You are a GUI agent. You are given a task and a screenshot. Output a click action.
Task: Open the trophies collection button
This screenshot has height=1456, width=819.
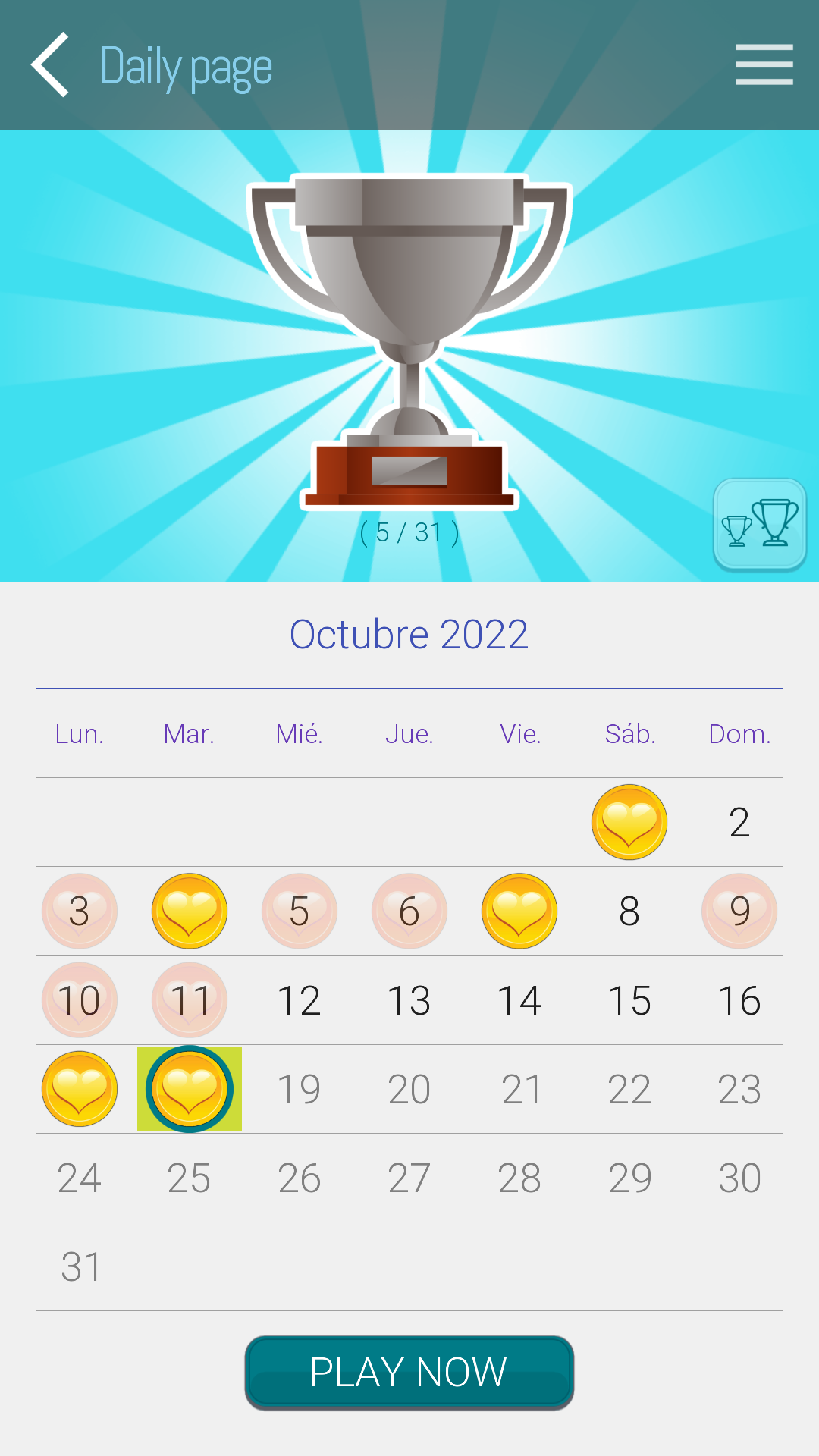pyautogui.click(x=760, y=524)
